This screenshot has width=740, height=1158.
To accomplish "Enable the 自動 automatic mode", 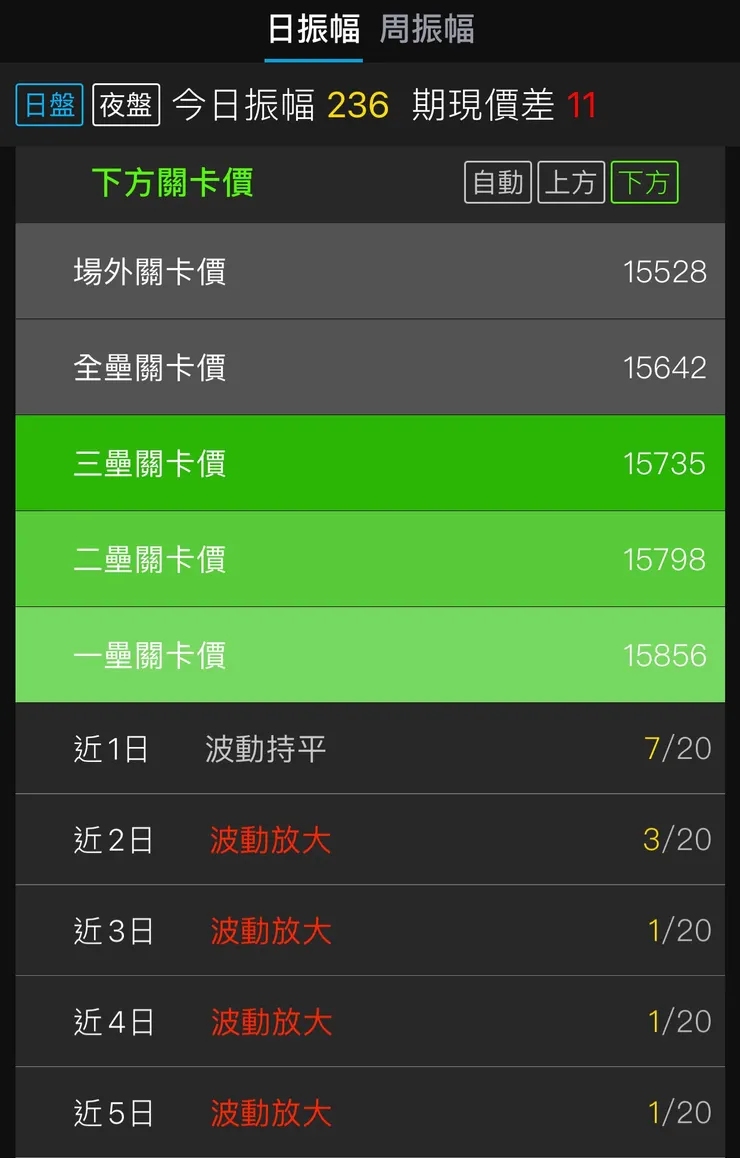I will [x=497, y=183].
